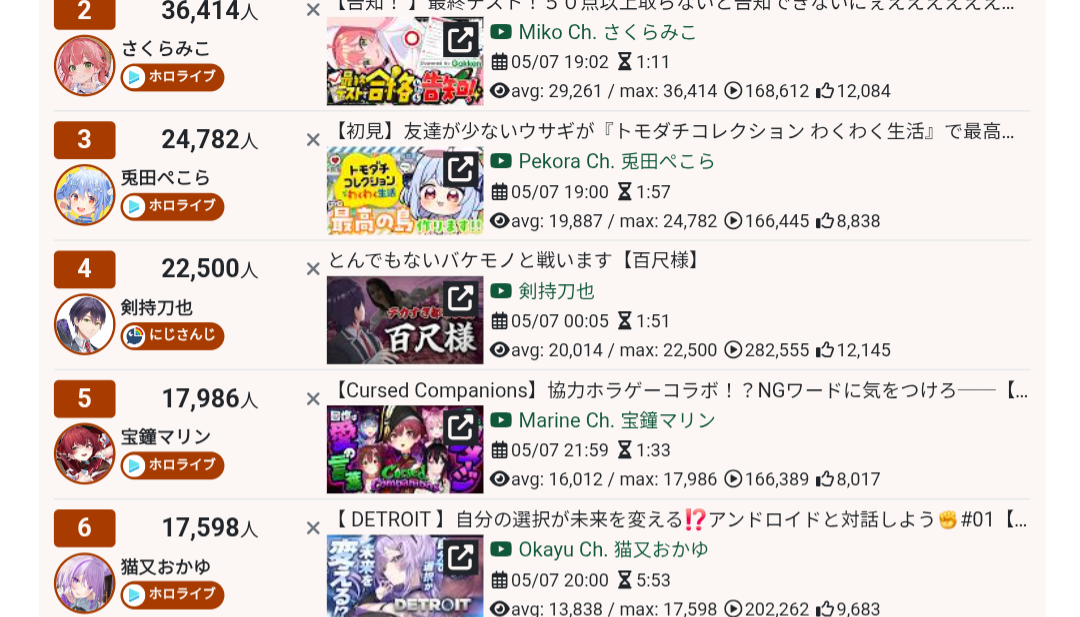1080x617 pixels.
Task: View 兎田ぺこら's profile avatar
Action: click(84, 195)
